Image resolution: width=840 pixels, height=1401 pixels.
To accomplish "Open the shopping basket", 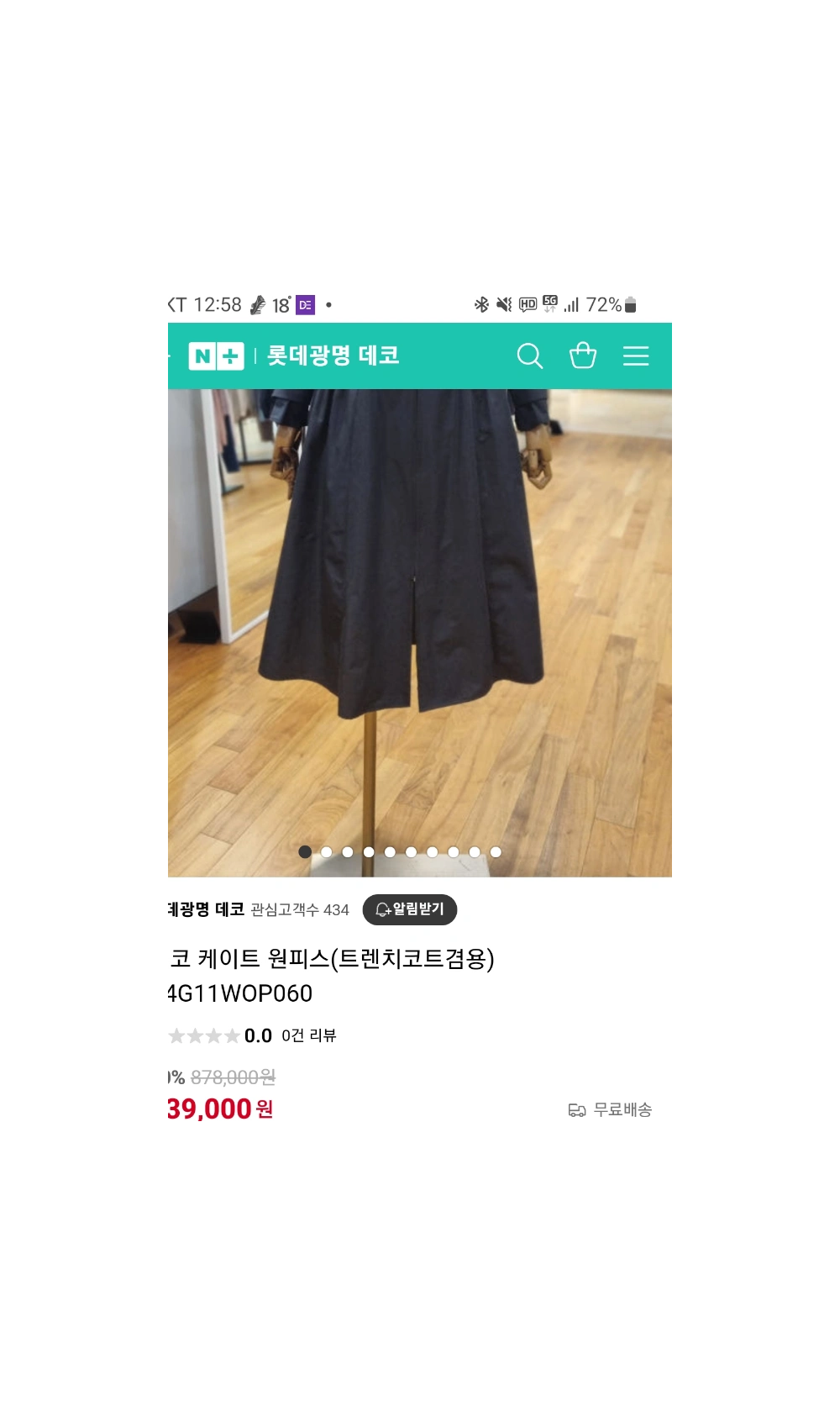I will (x=582, y=356).
